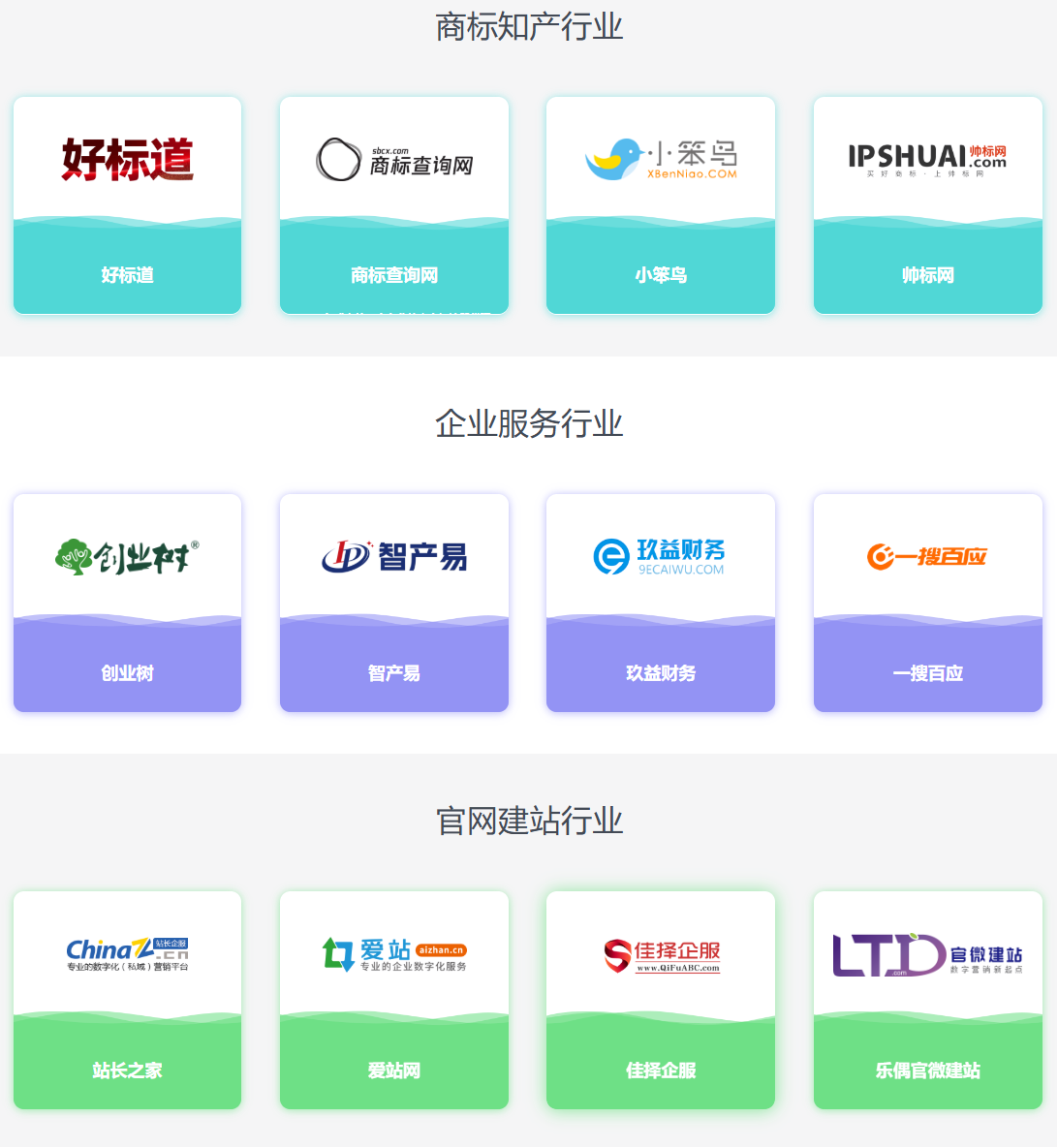View the 佳择企服 card
Screen dimensions: 1058x1148
click(660, 1000)
